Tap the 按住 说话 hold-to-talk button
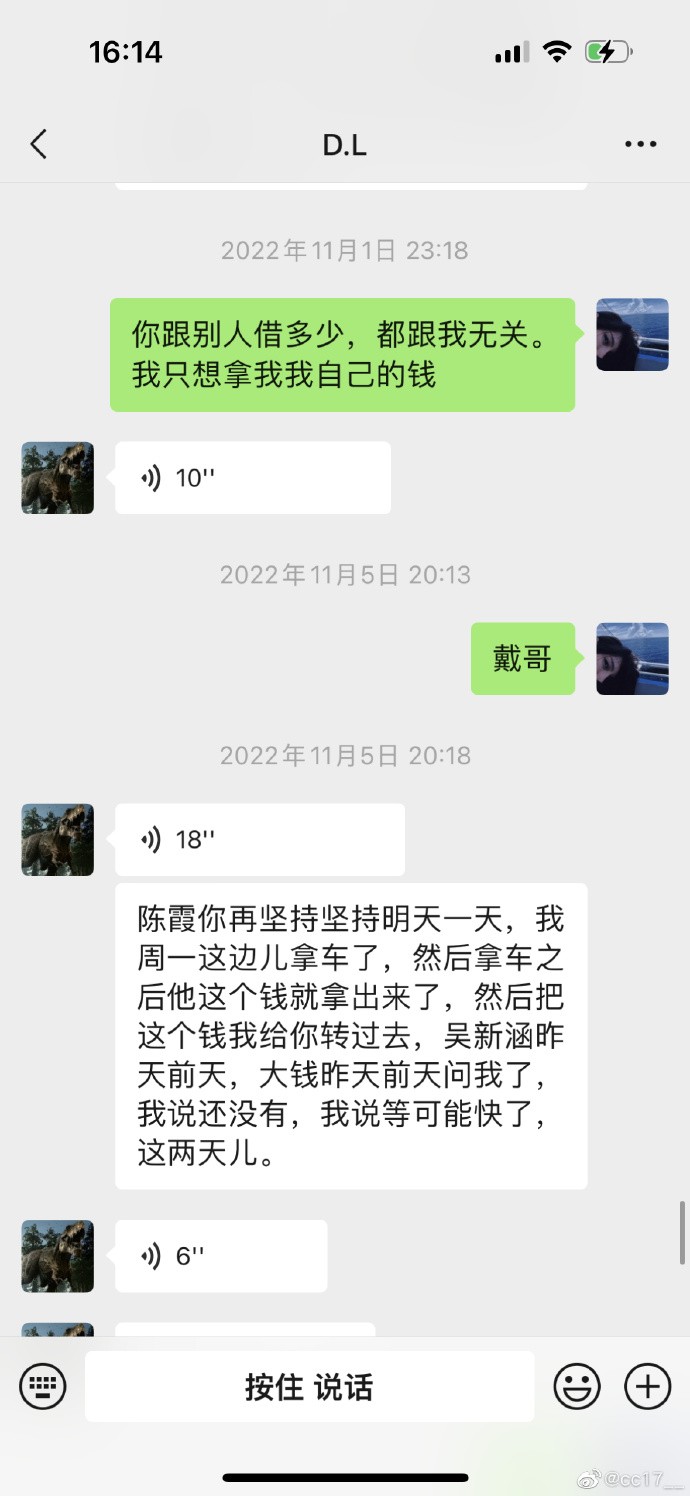This screenshot has height=1496, width=690. click(309, 1387)
